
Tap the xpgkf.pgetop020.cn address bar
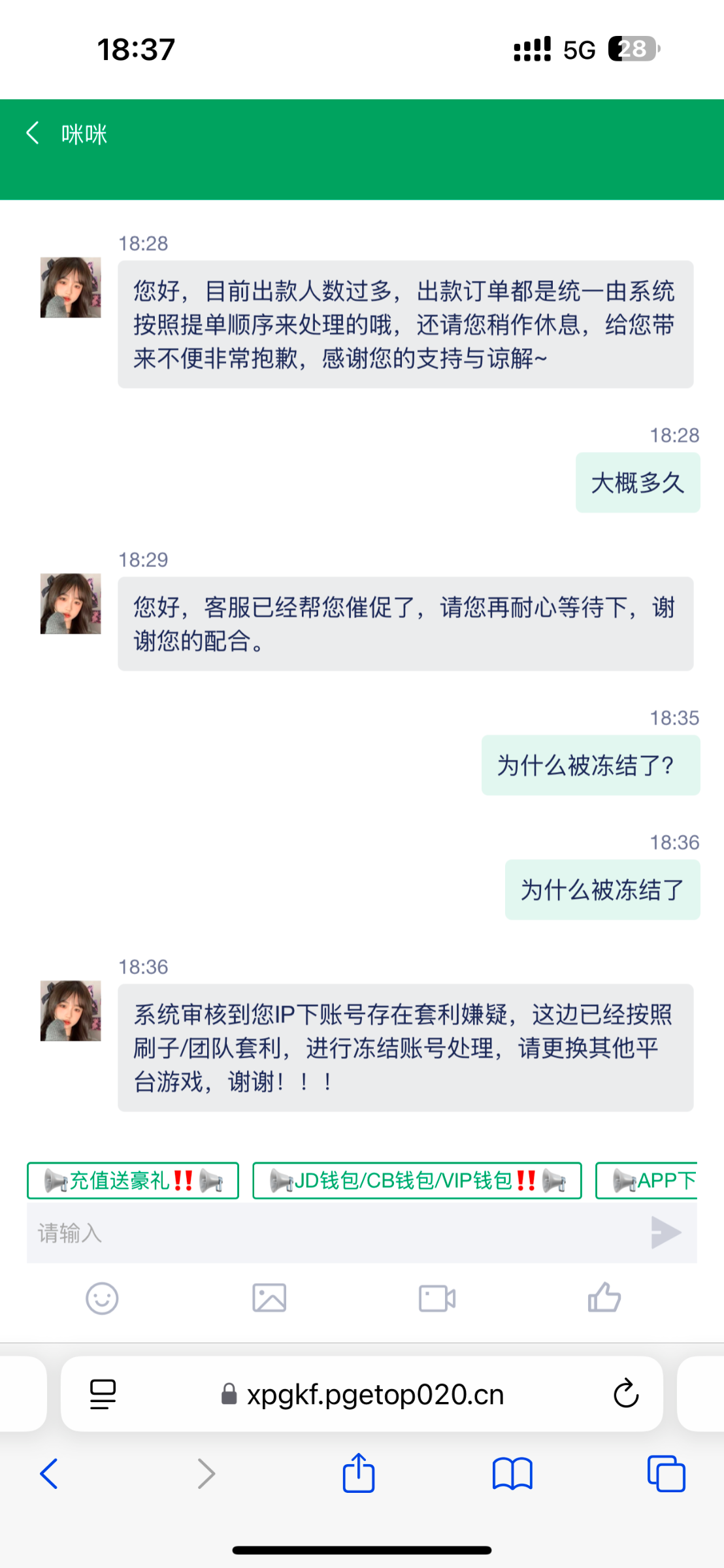coord(363,1394)
